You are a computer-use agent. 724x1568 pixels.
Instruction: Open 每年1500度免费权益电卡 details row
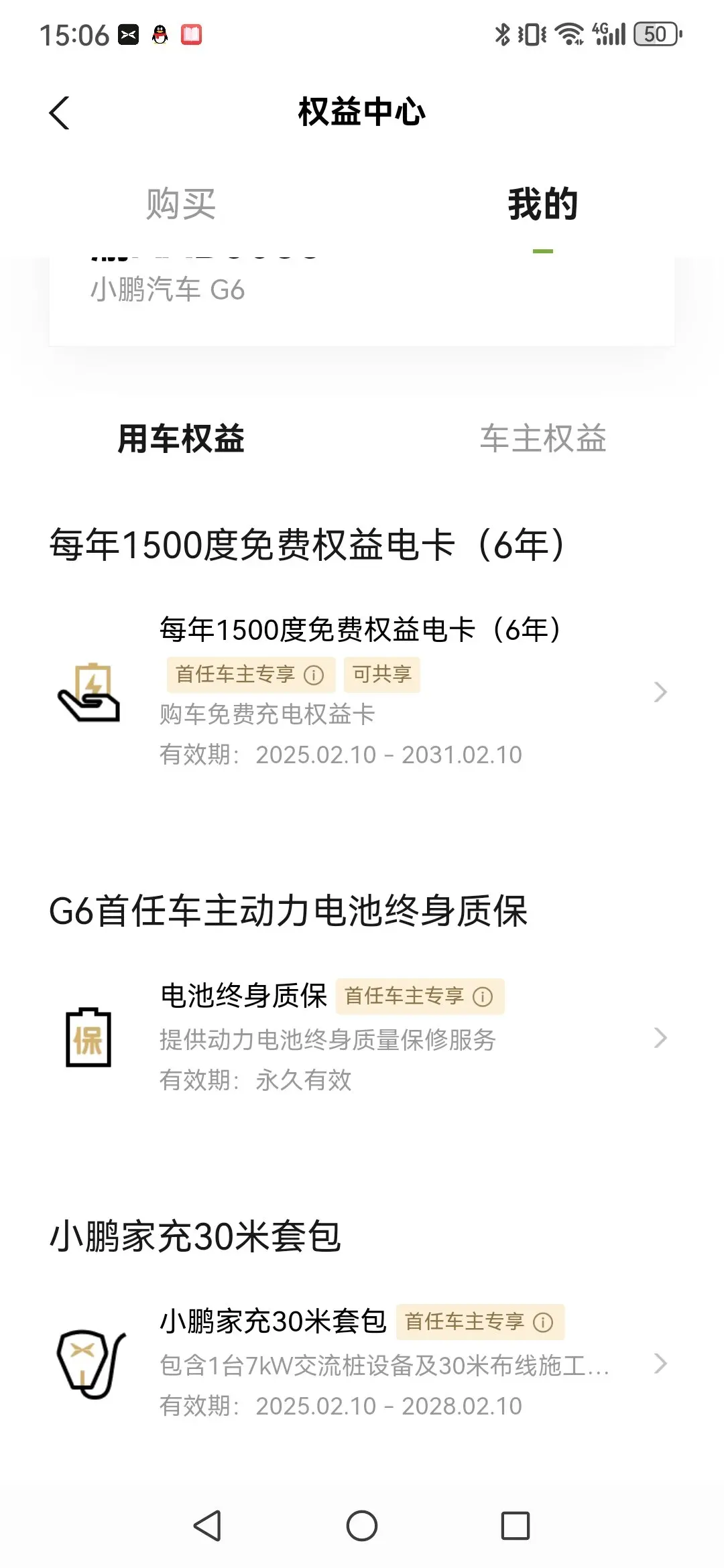pyautogui.click(x=362, y=692)
